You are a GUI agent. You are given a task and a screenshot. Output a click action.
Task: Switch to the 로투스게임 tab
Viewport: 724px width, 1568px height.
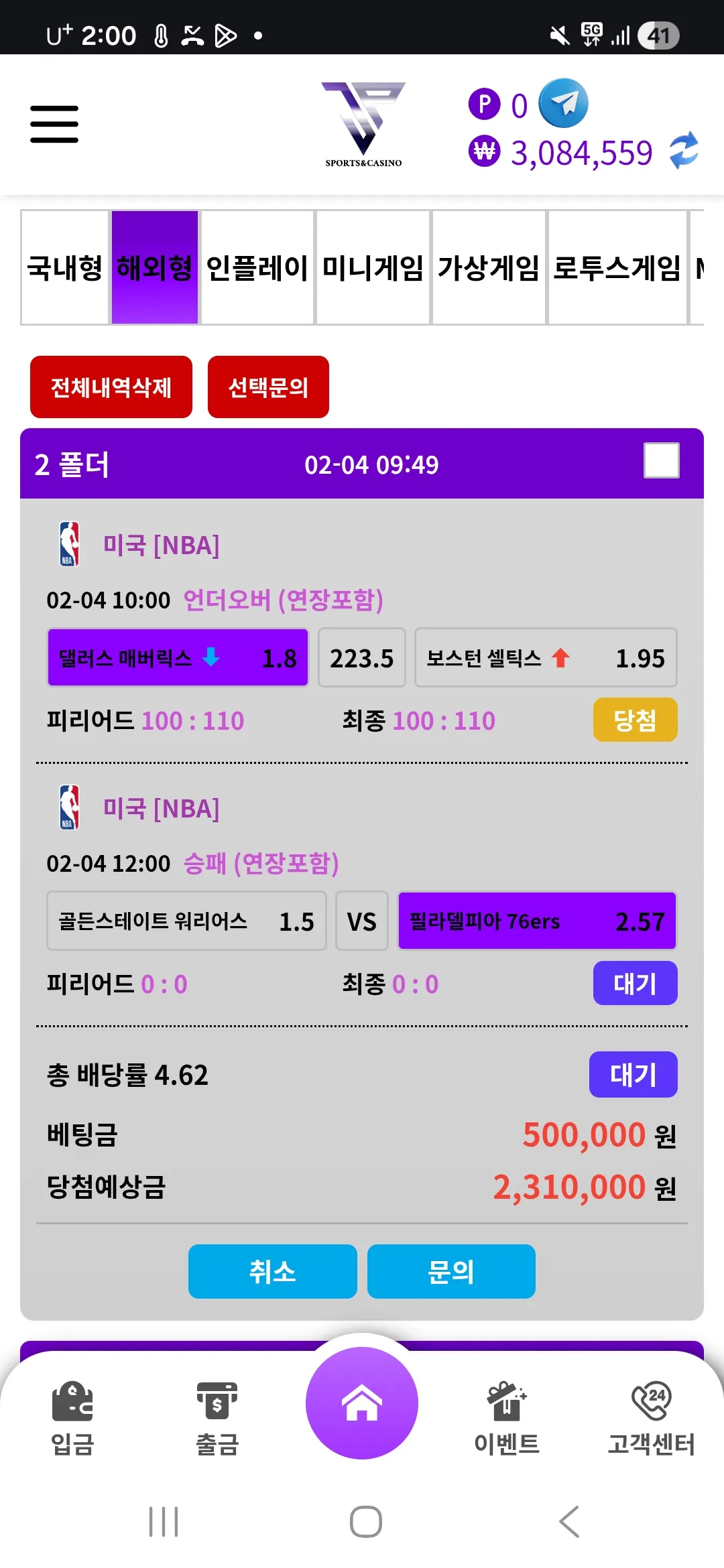[617, 268]
